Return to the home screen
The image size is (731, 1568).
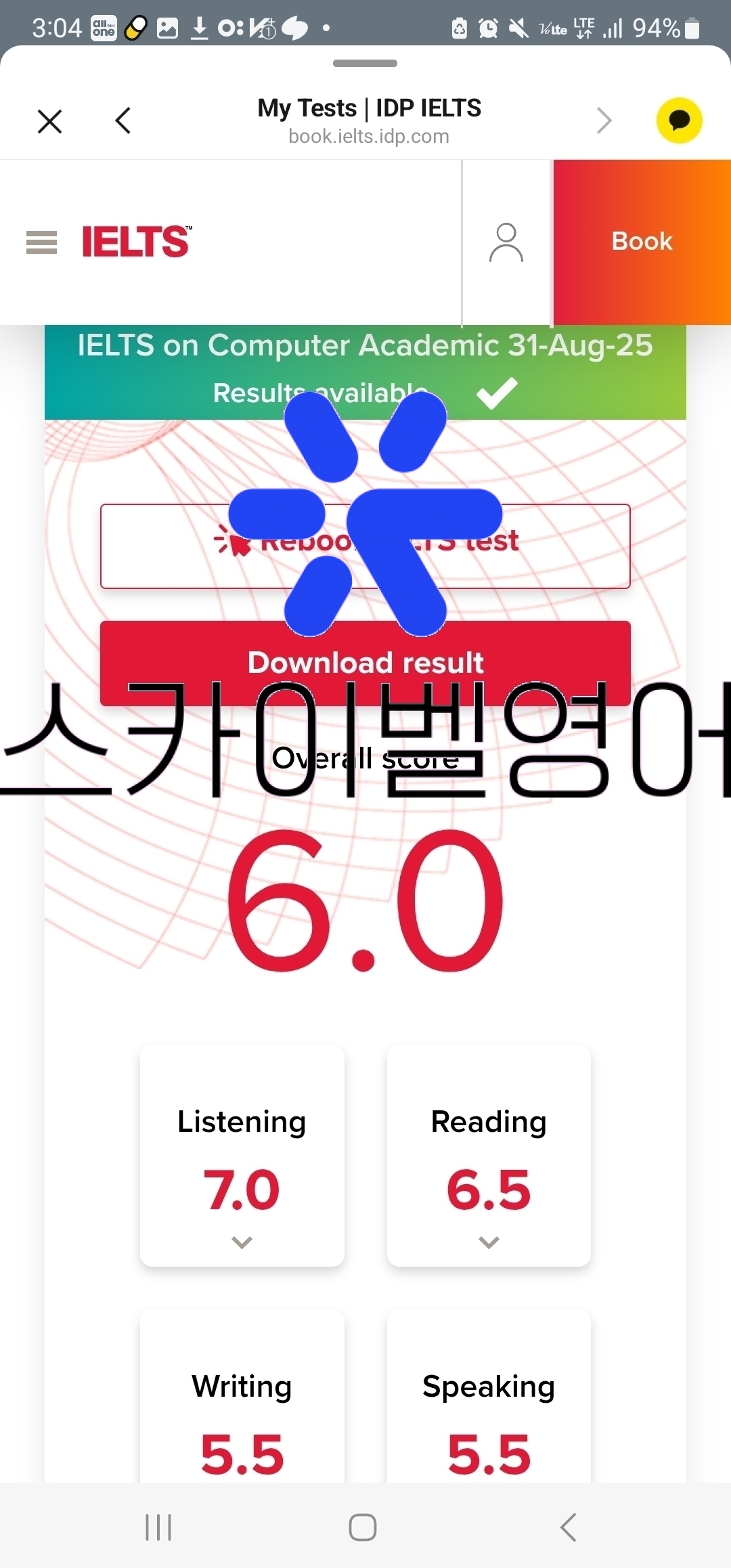(x=363, y=1527)
